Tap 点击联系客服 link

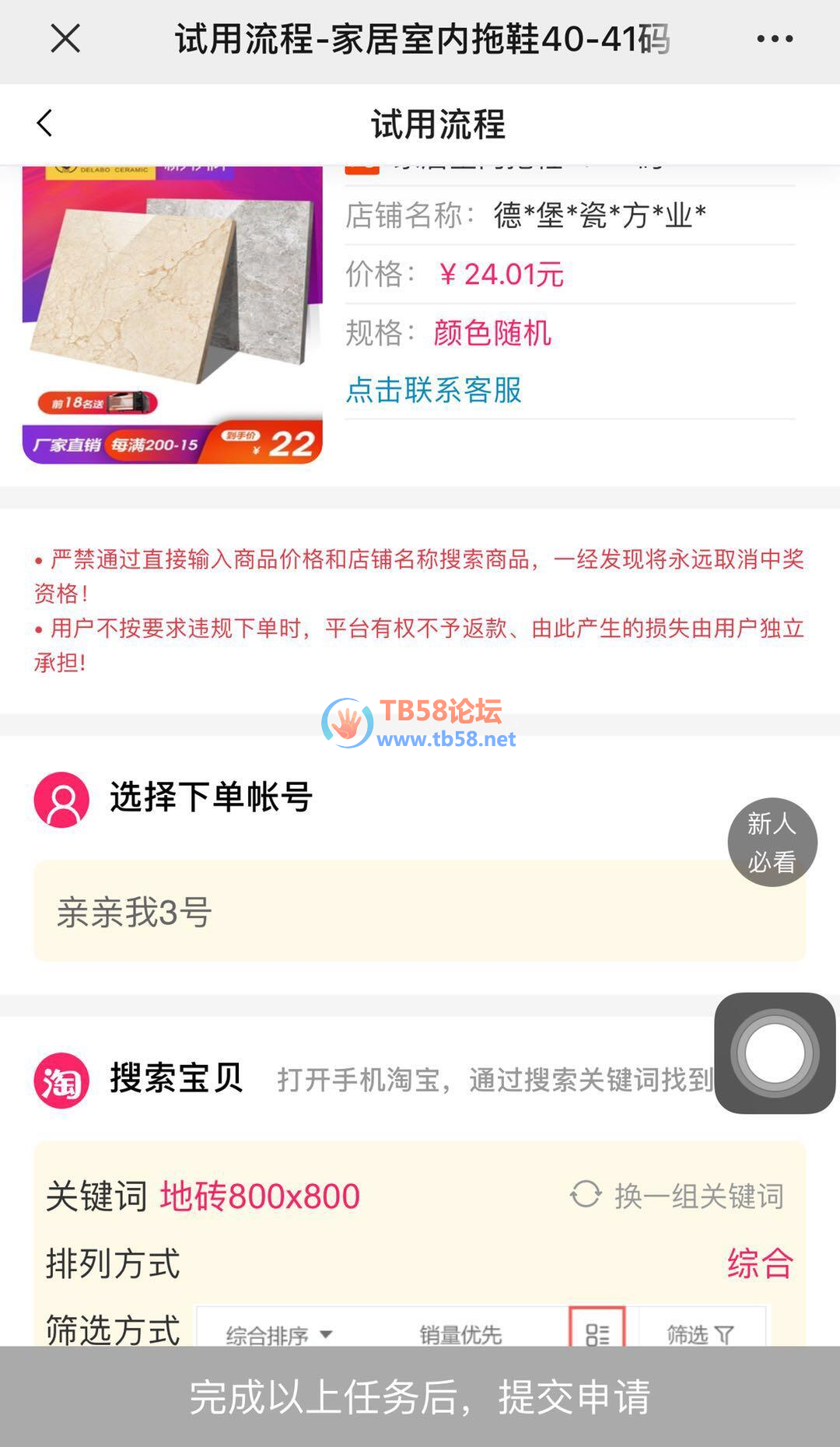coord(433,390)
